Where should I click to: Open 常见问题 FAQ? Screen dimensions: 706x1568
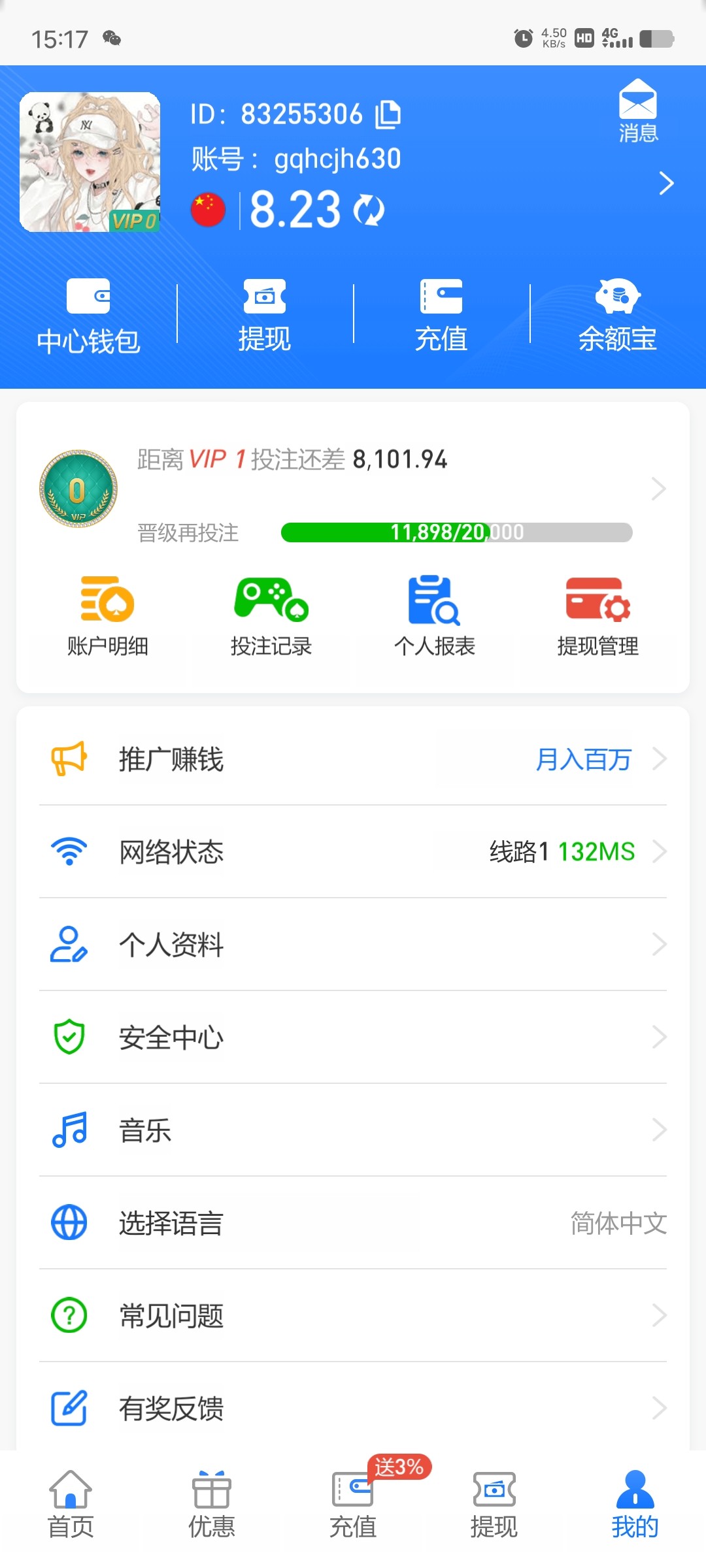tap(353, 1316)
